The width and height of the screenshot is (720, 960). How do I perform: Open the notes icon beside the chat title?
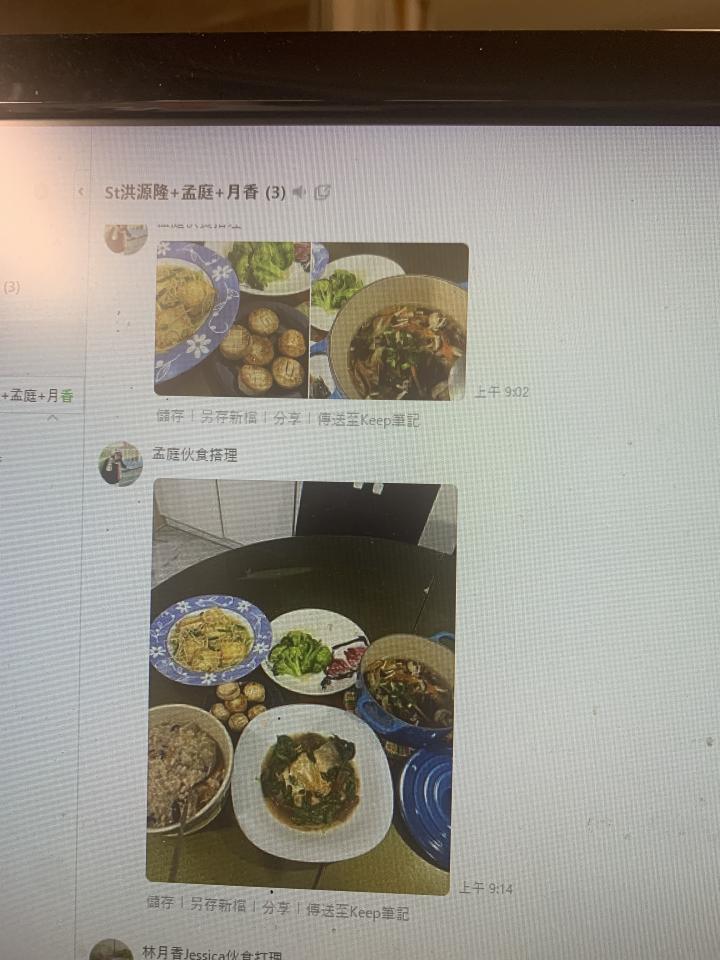pos(323,192)
